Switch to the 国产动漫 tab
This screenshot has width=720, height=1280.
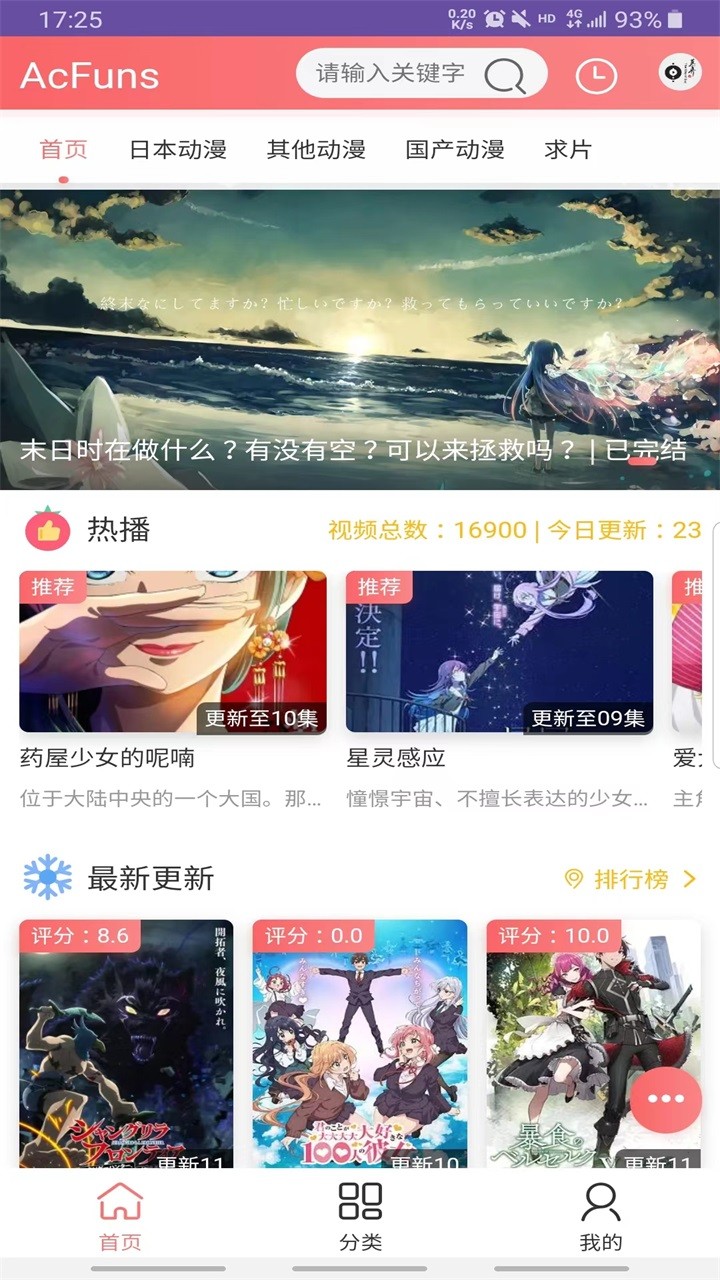click(455, 150)
